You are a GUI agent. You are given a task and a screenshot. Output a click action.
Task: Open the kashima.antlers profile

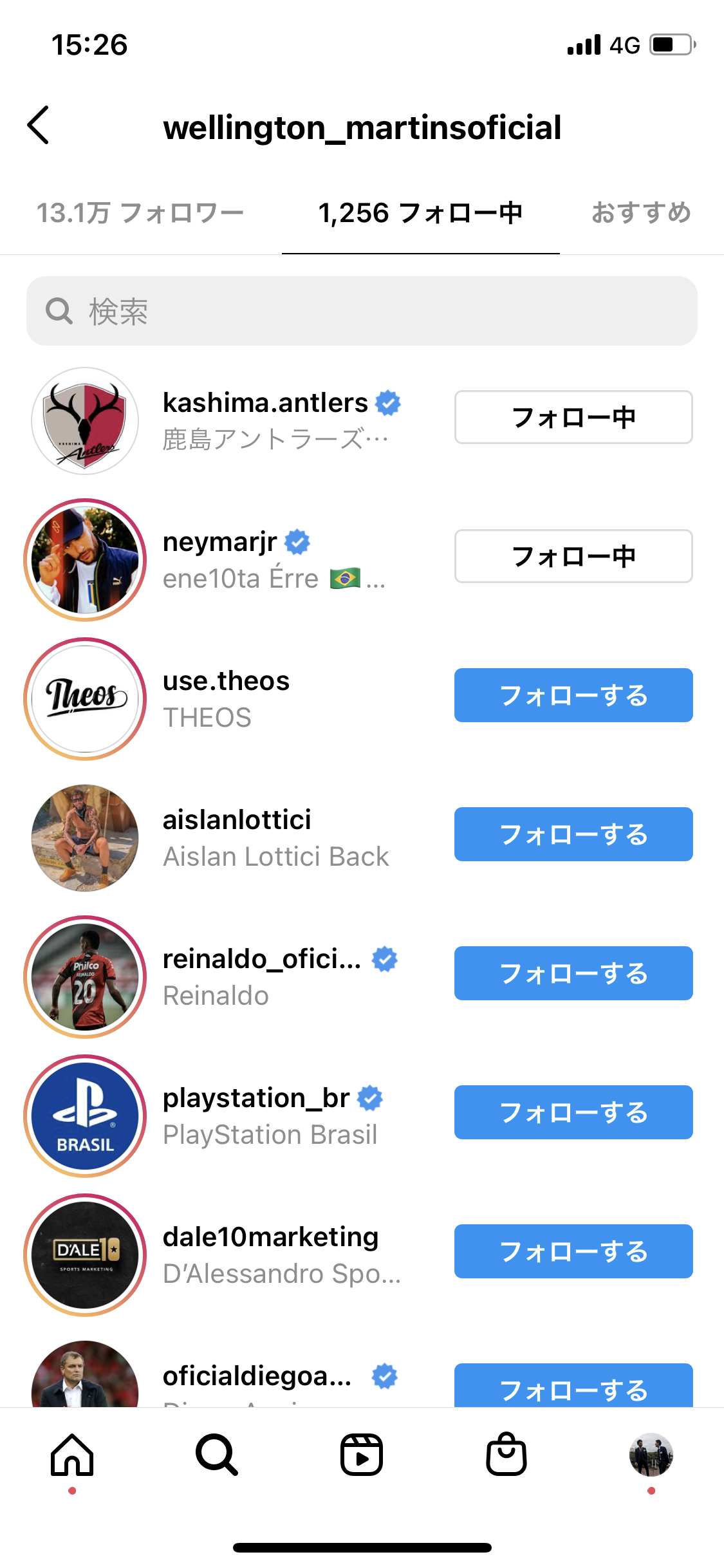[265, 404]
